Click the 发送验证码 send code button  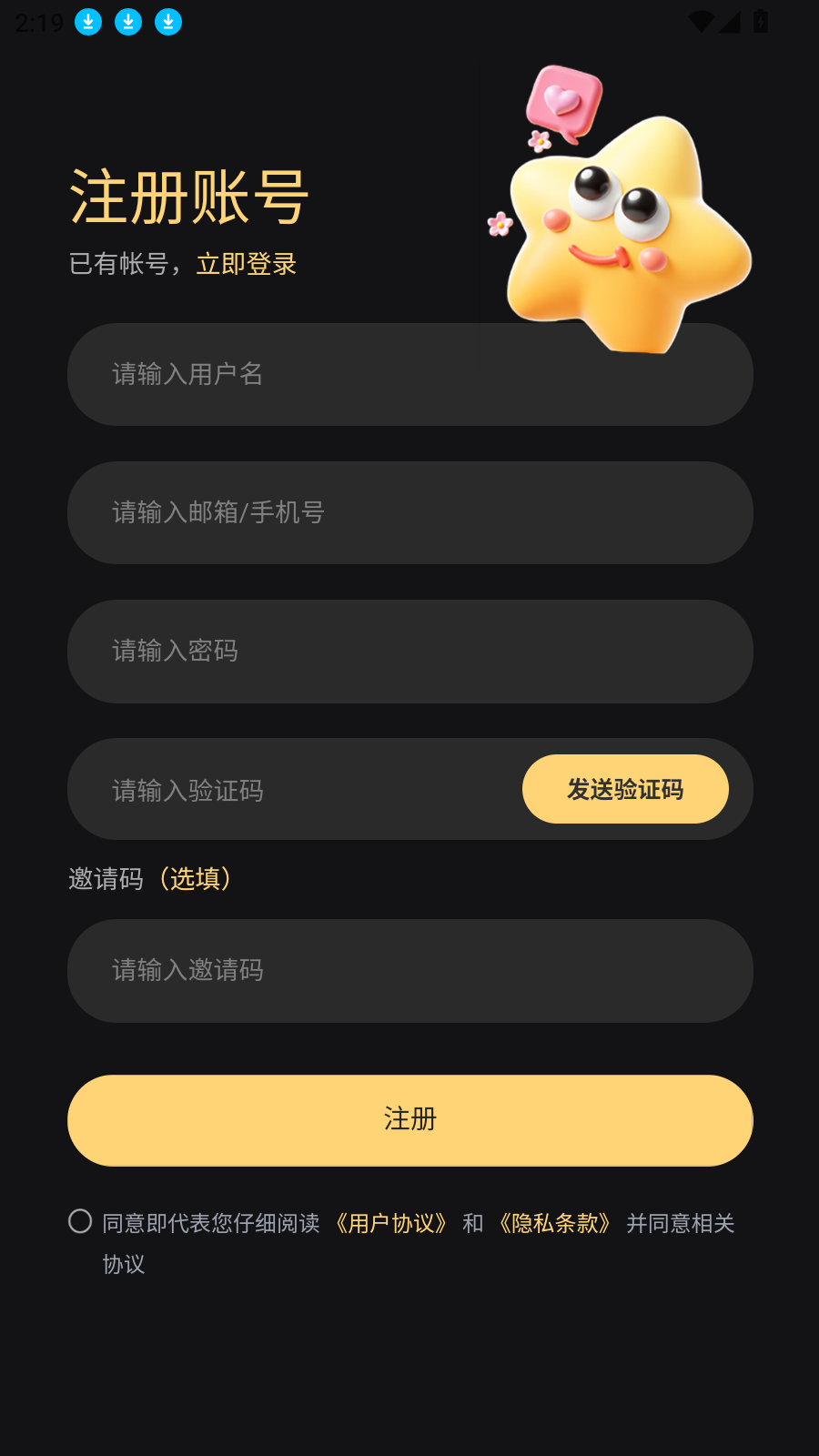625,789
